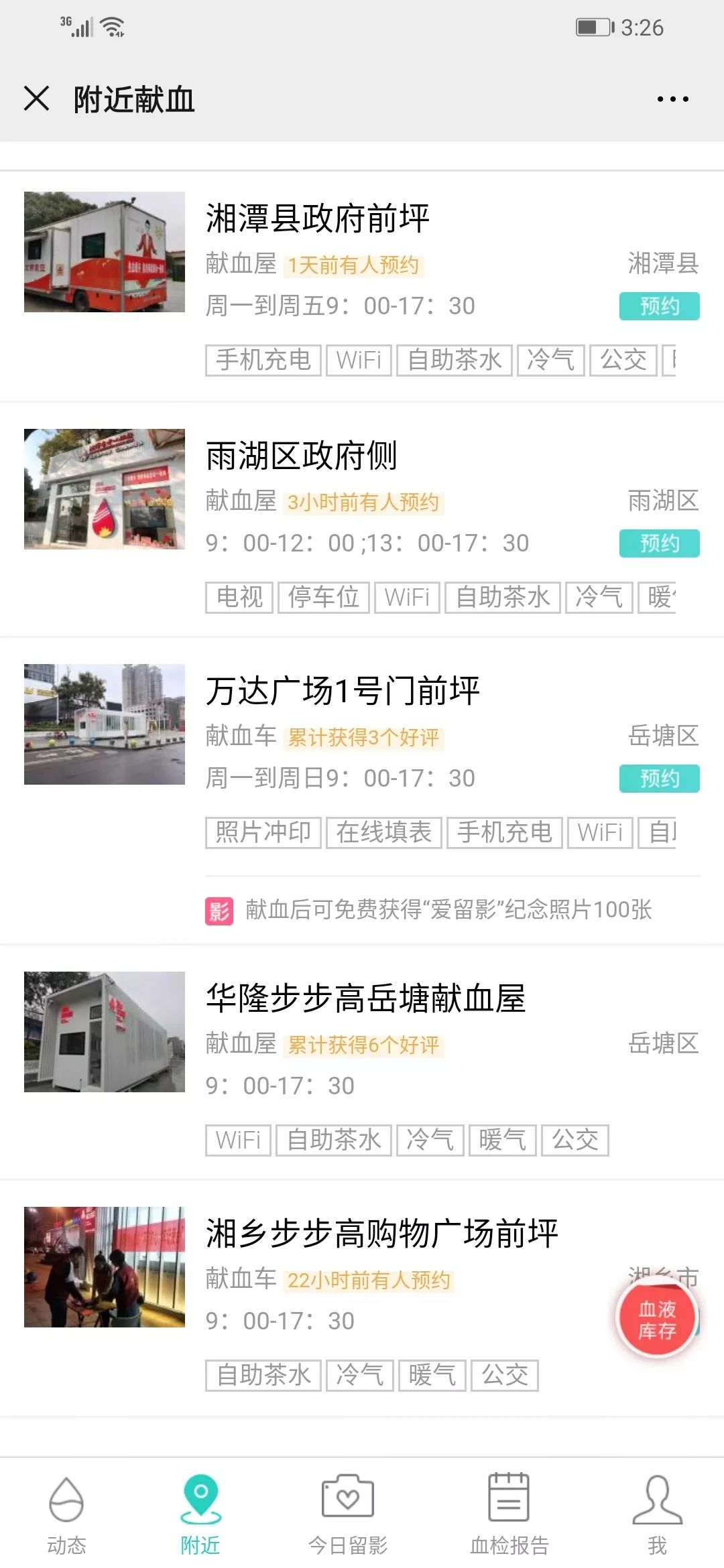Tap the 雨湖区政府侧 donation house photo
The image size is (724, 1568).
point(105,489)
